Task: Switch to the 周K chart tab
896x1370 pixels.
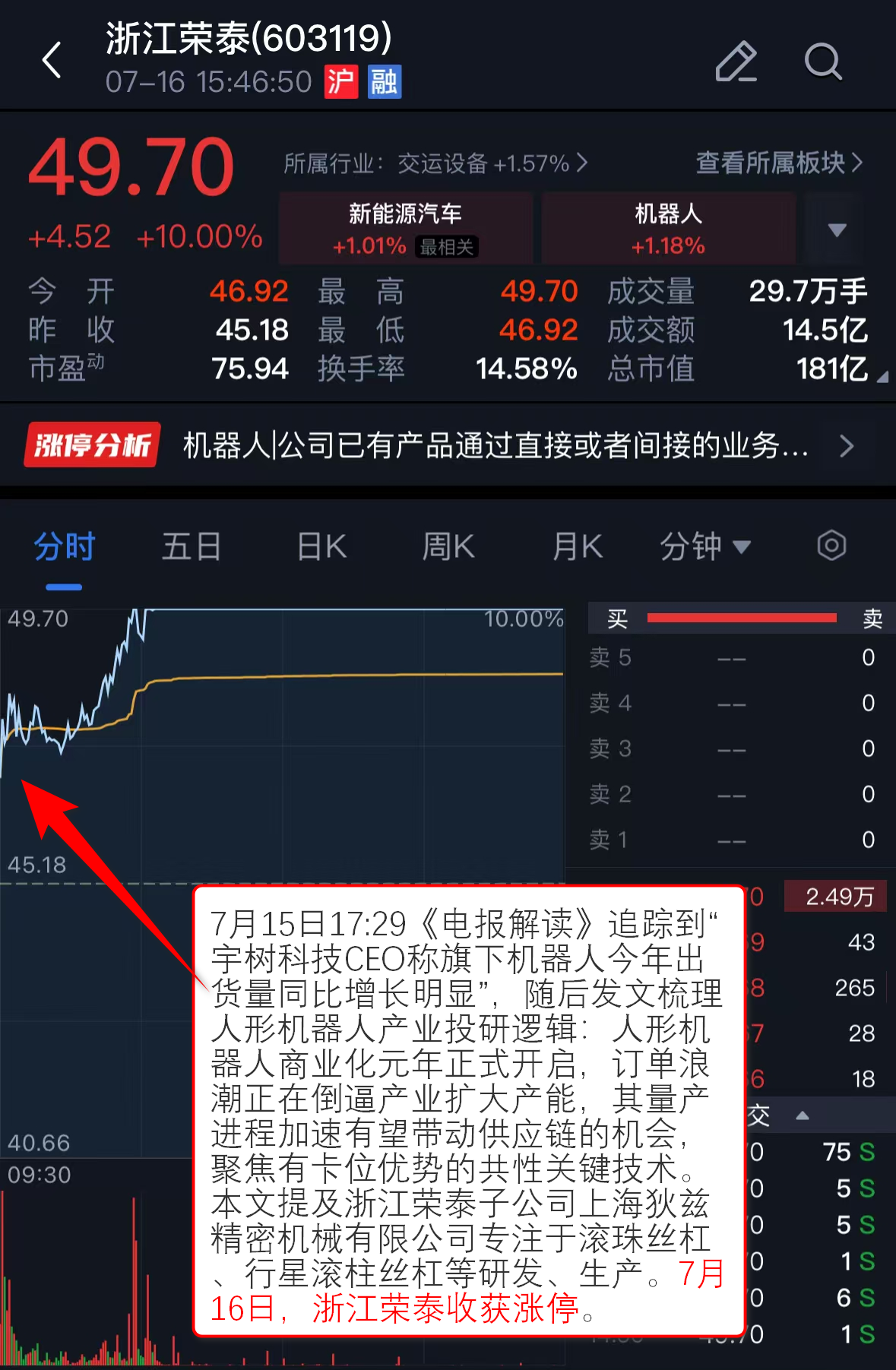Action: [448, 547]
